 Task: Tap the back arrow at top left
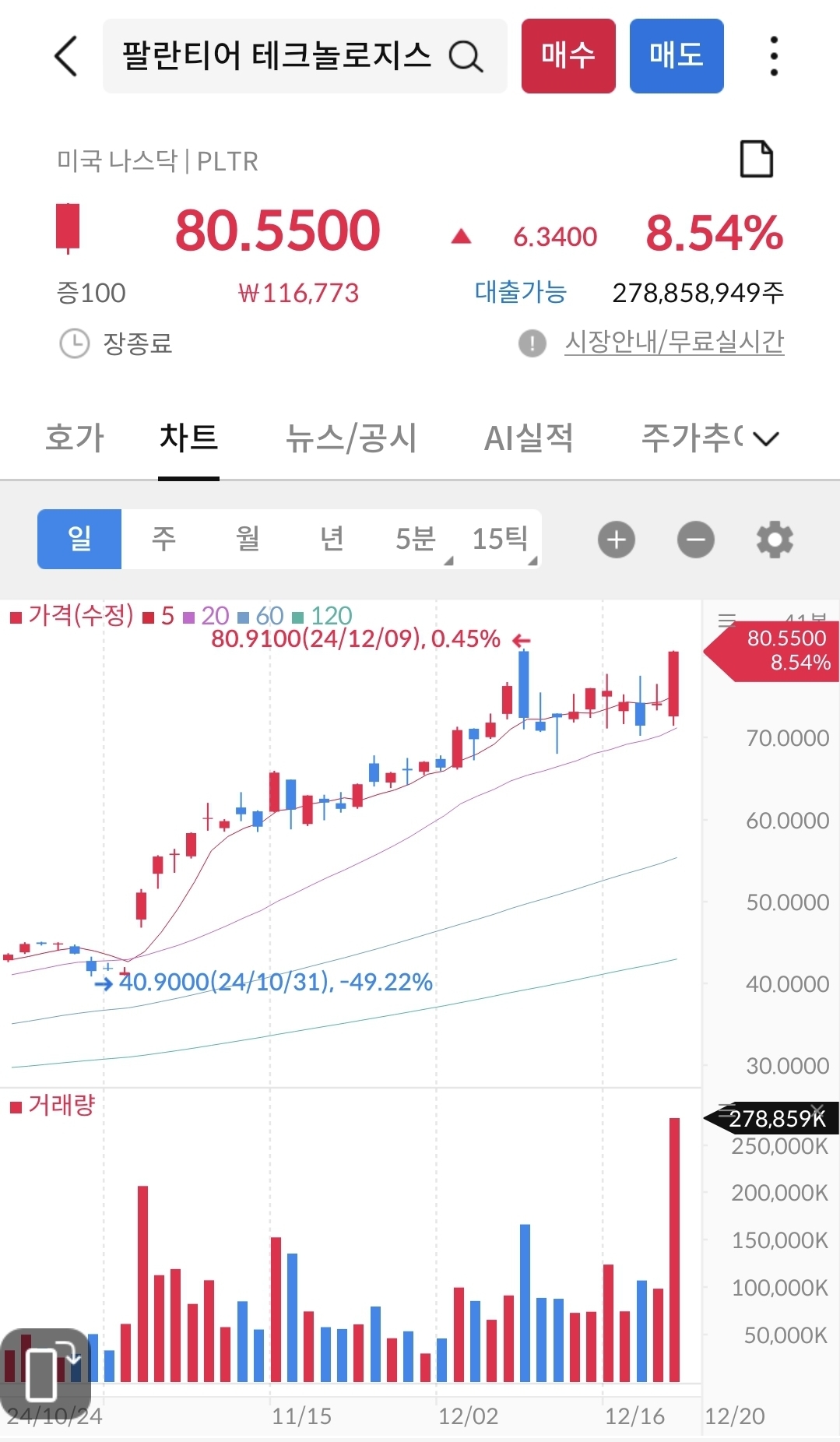[65, 56]
